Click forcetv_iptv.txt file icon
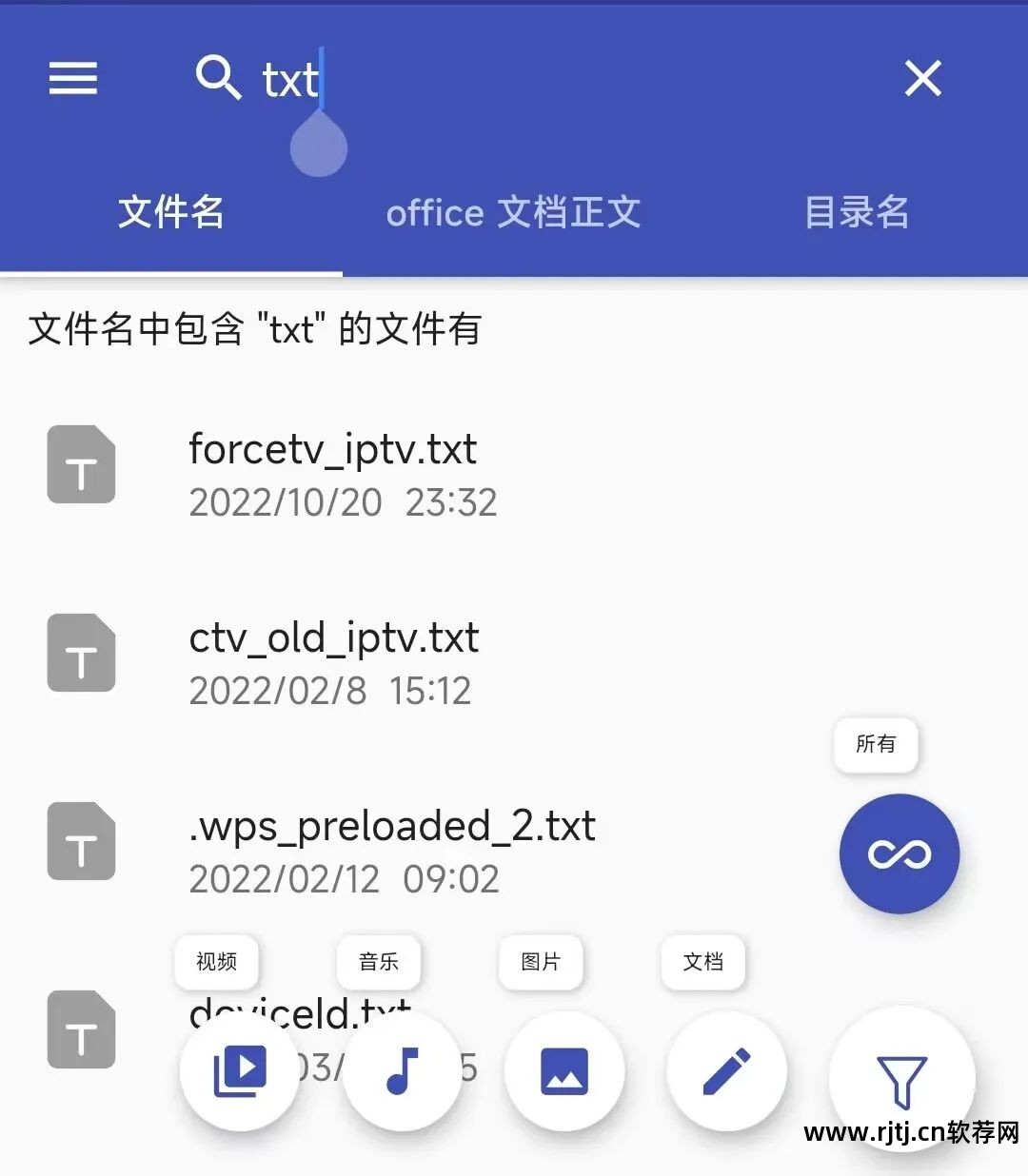Screen dimensions: 1028x1176 point(81,464)
